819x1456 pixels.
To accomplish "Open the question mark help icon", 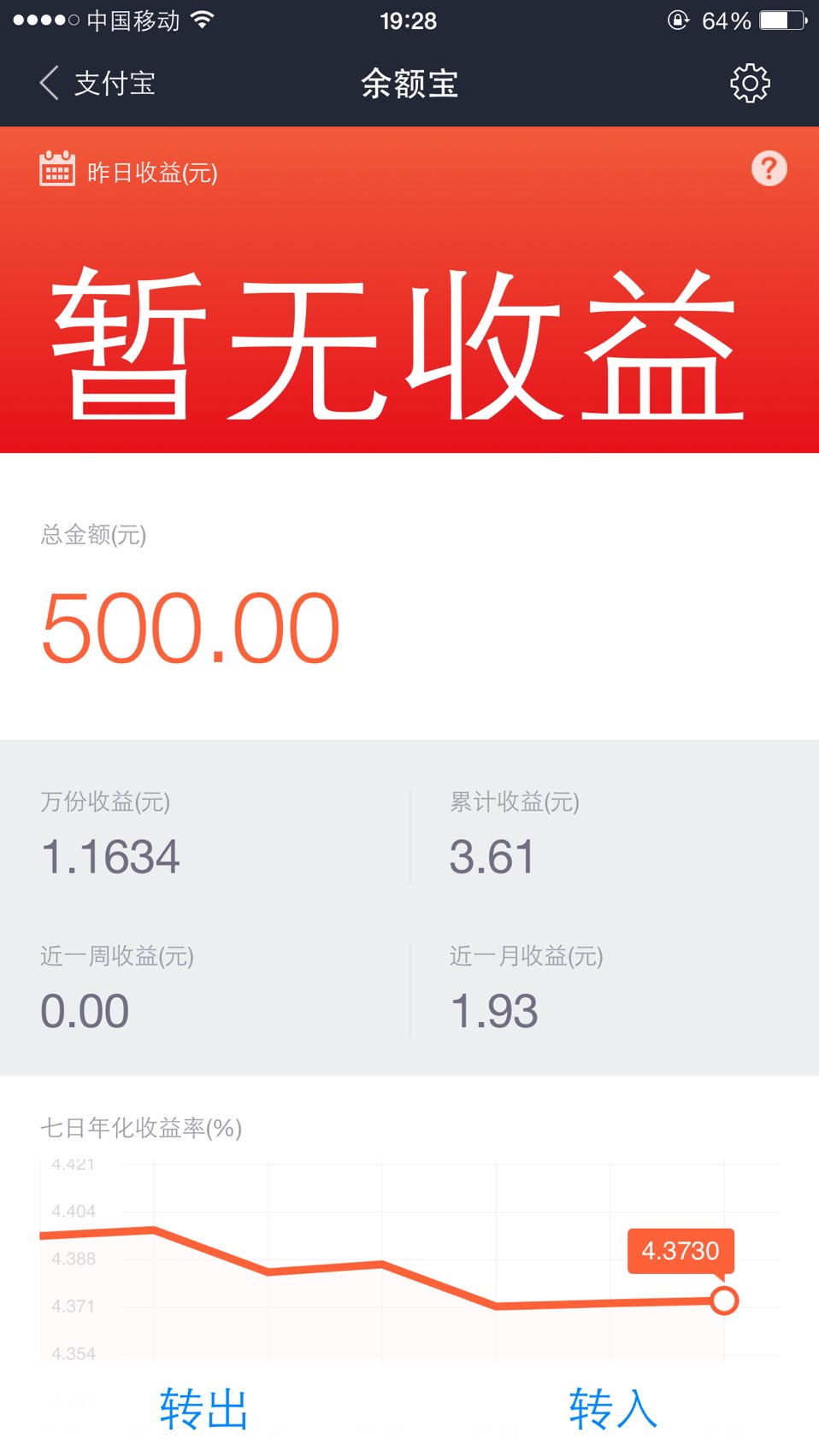I will [769, 168].
